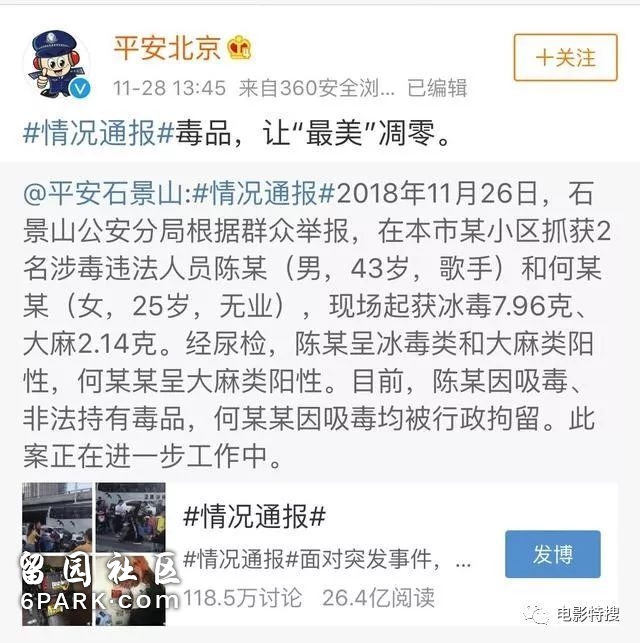
Task: Open #情况通报# hashtag in the post title
Action: pos(98,134)
